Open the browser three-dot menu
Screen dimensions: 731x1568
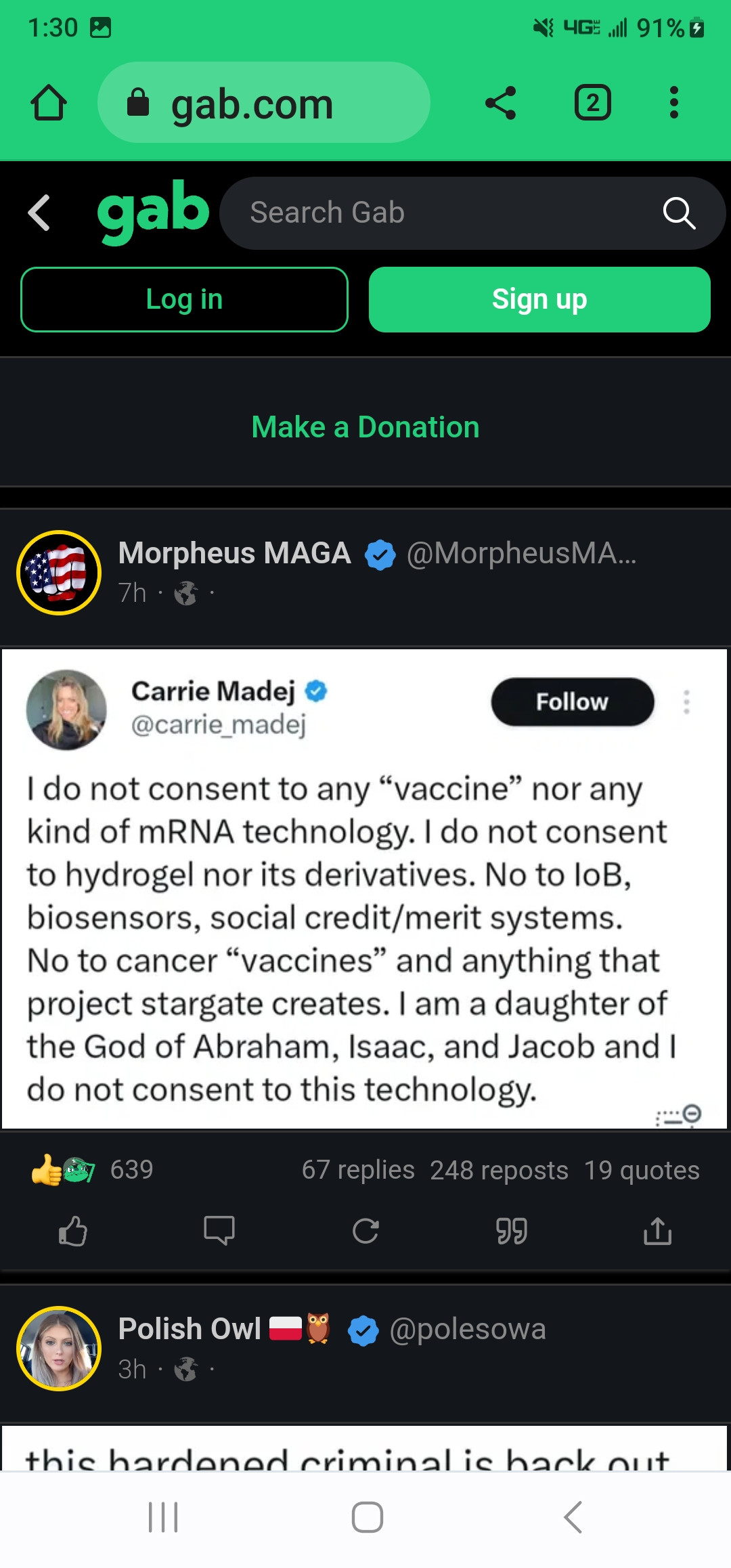tap(673, 103)
